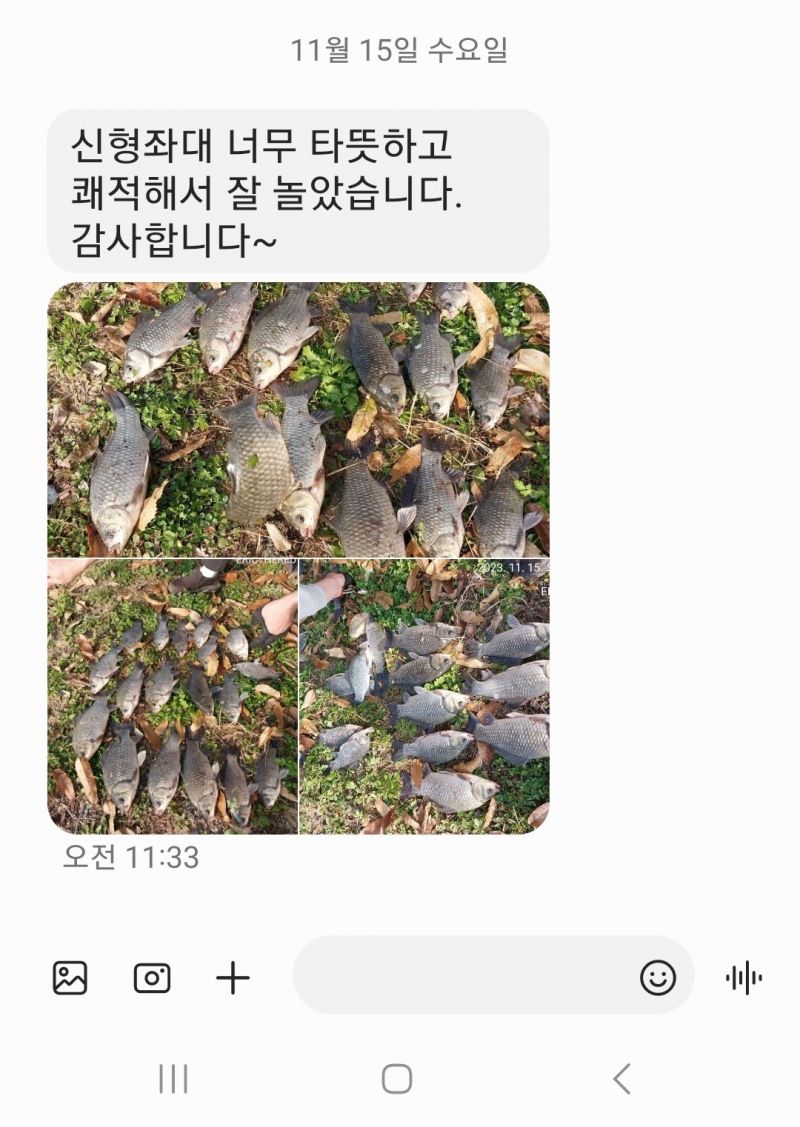Open the camera to take a photo

point(152,977)
